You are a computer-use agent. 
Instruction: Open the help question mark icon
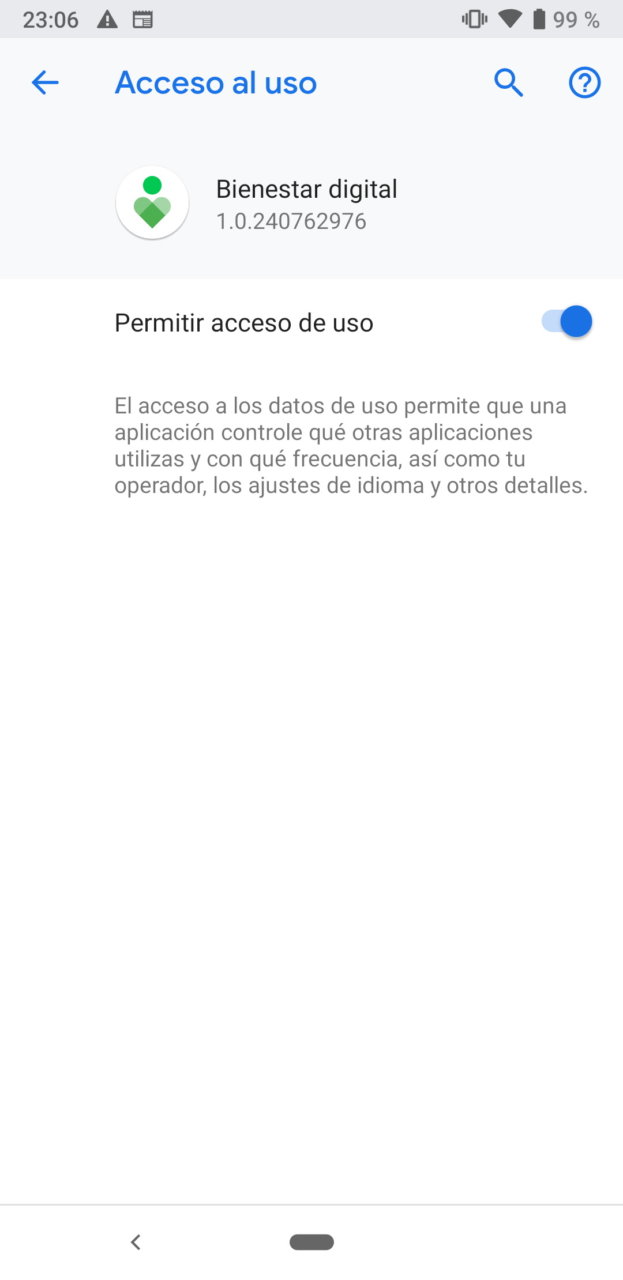click(584, 83)
